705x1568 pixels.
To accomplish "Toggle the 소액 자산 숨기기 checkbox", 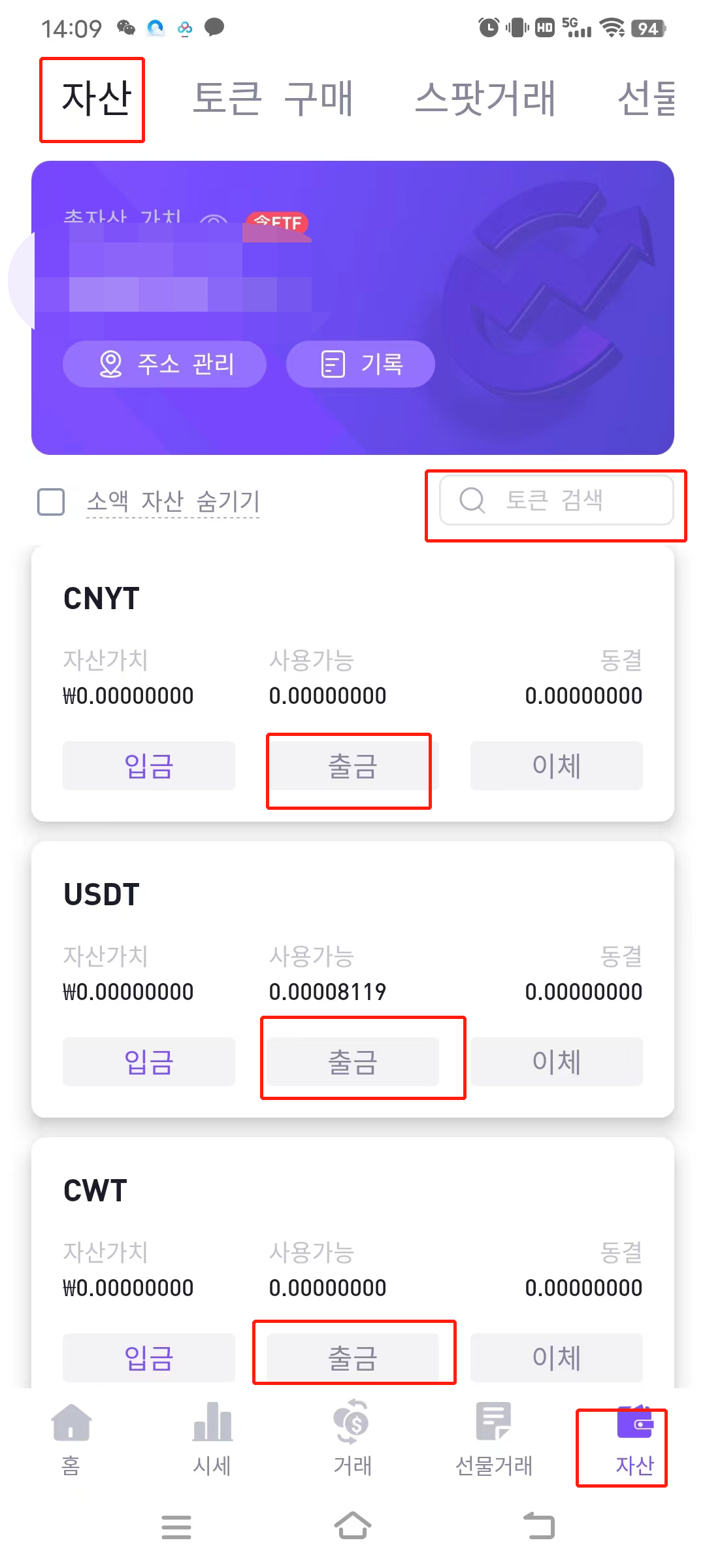I will 50,502.
